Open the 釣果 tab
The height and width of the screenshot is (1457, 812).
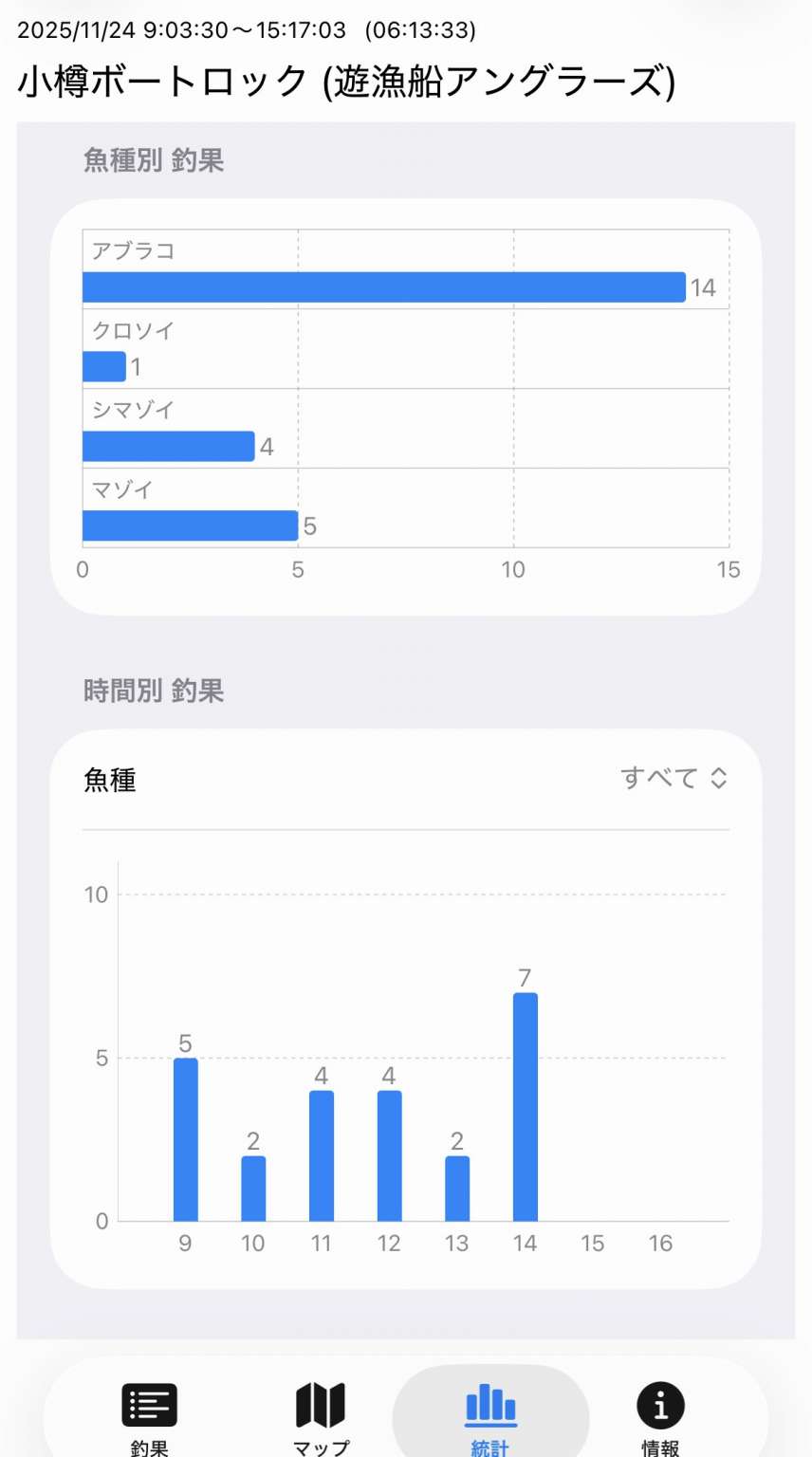tap(149, 1415)
